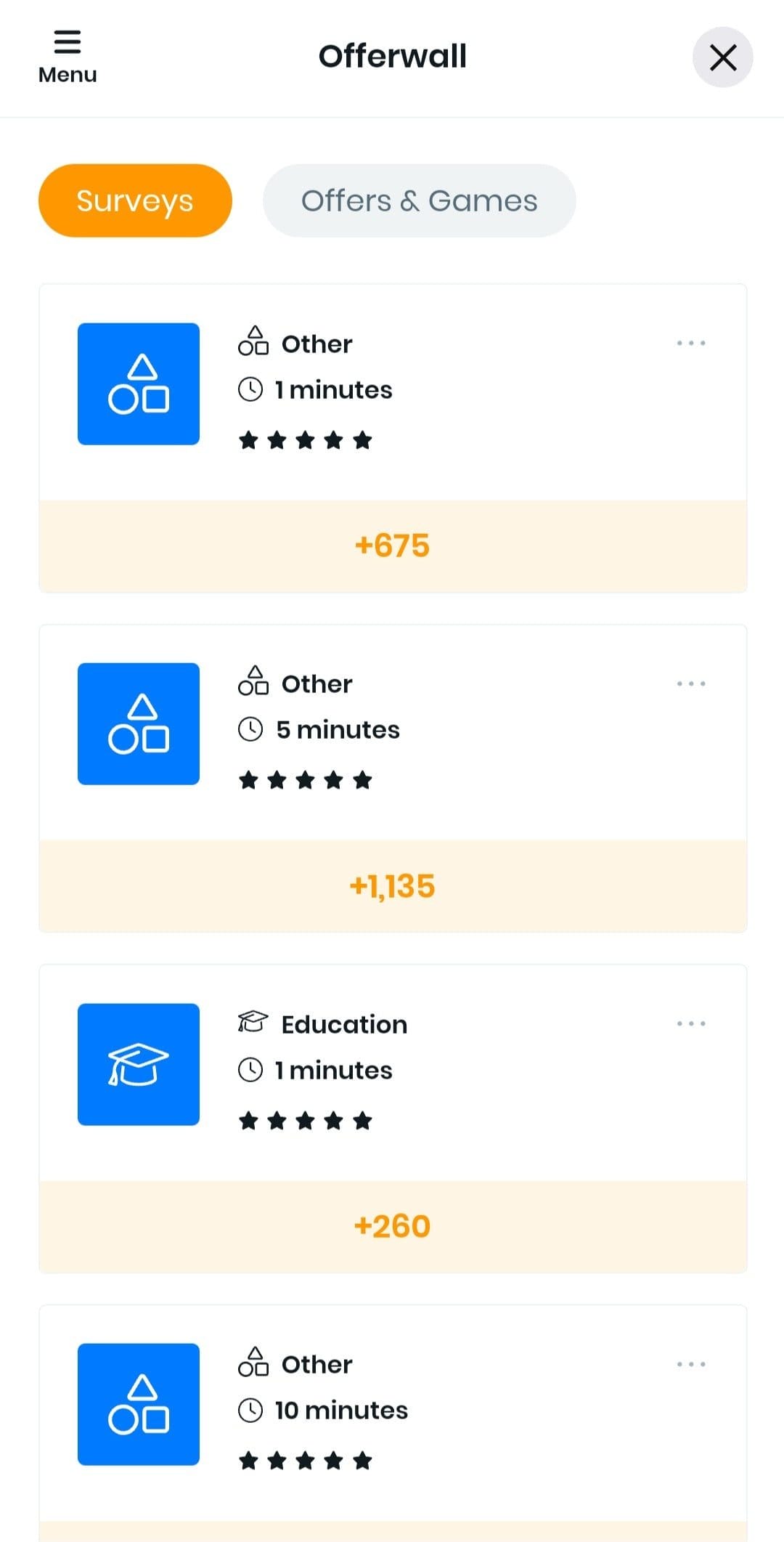Open options for the +675 survey
The width and height of the screenshot is (784, 1542).
point(691,343)
